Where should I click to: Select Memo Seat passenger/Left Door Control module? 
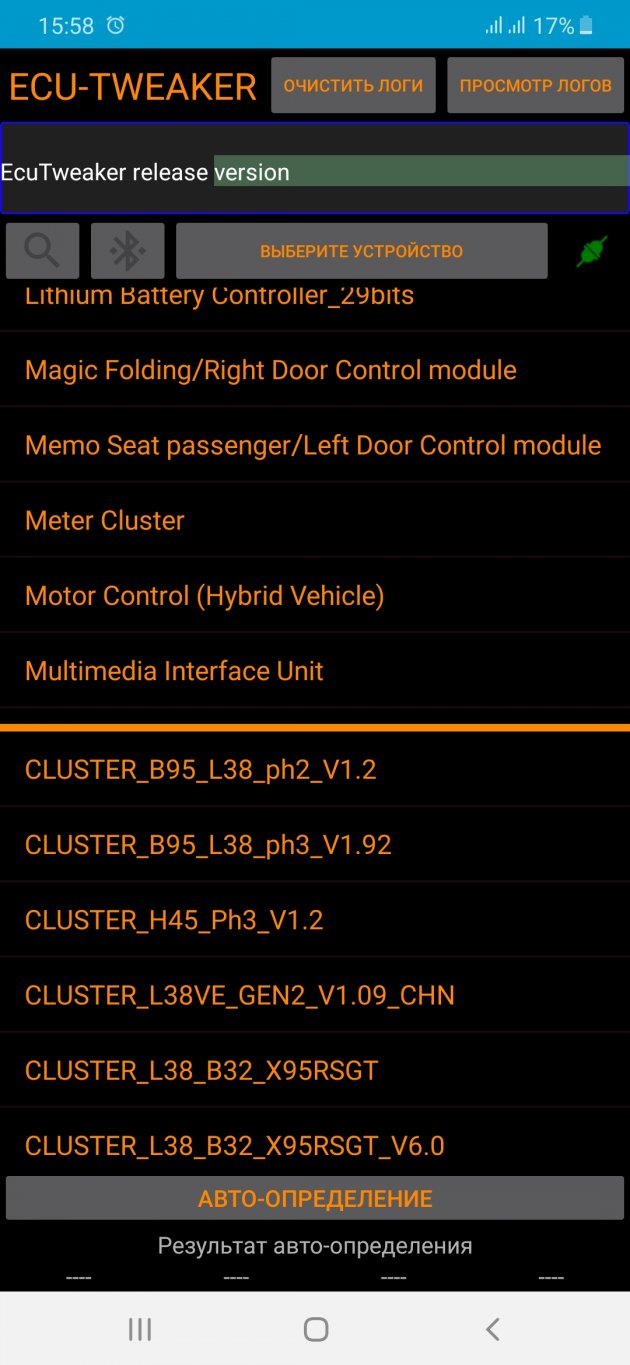tap(312, 445)
